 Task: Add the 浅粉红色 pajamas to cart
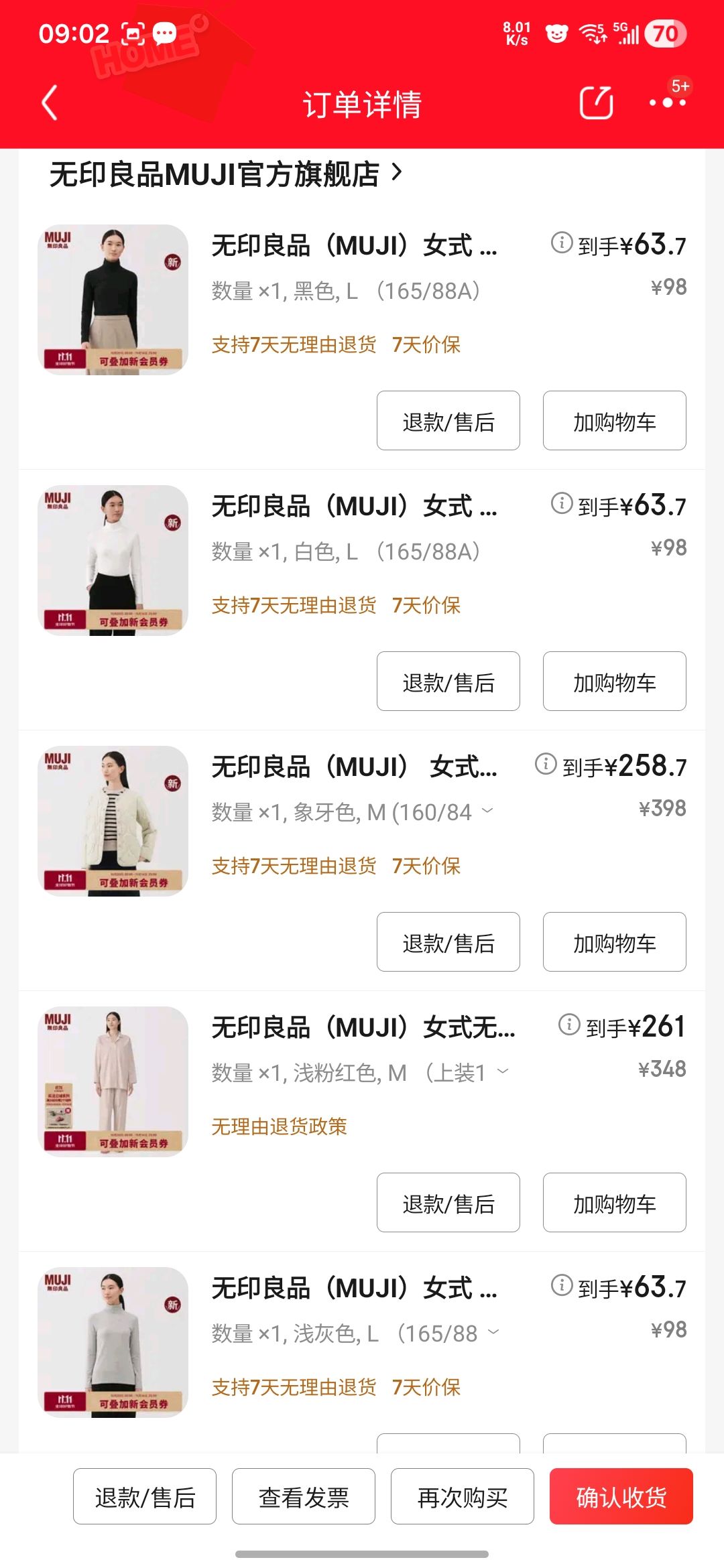[614, 1203]
